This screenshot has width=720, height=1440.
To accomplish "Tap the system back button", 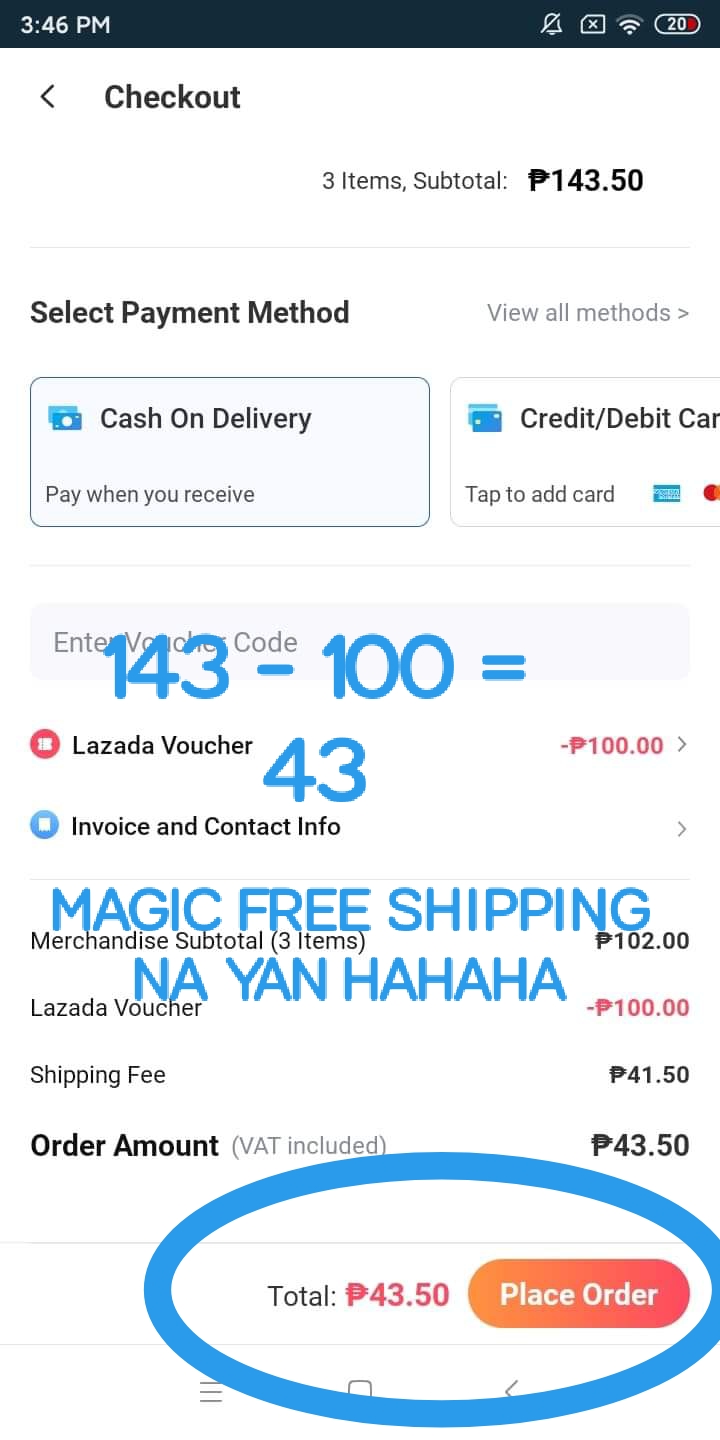I will tap(511, 1390).
